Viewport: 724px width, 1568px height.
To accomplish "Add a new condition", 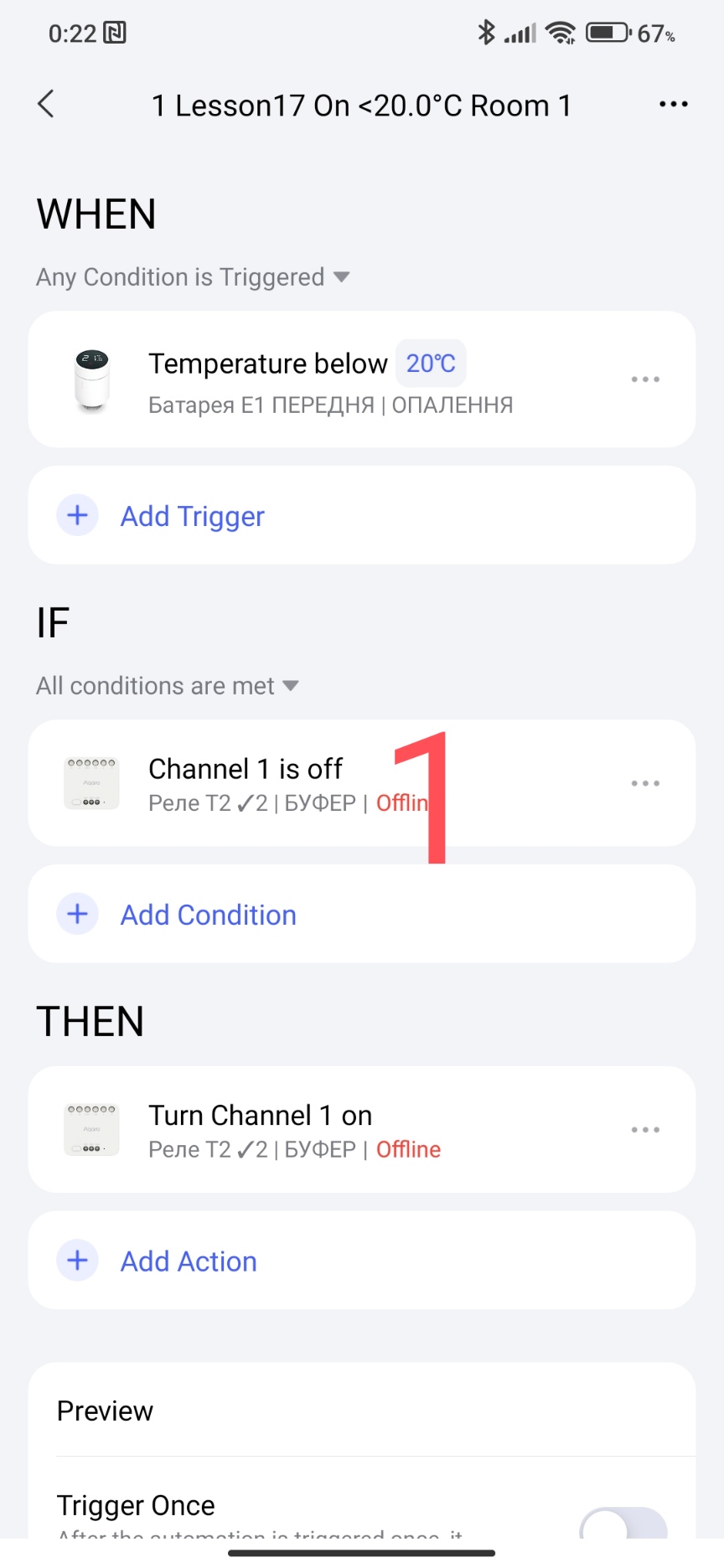I will tap(208, 915).
